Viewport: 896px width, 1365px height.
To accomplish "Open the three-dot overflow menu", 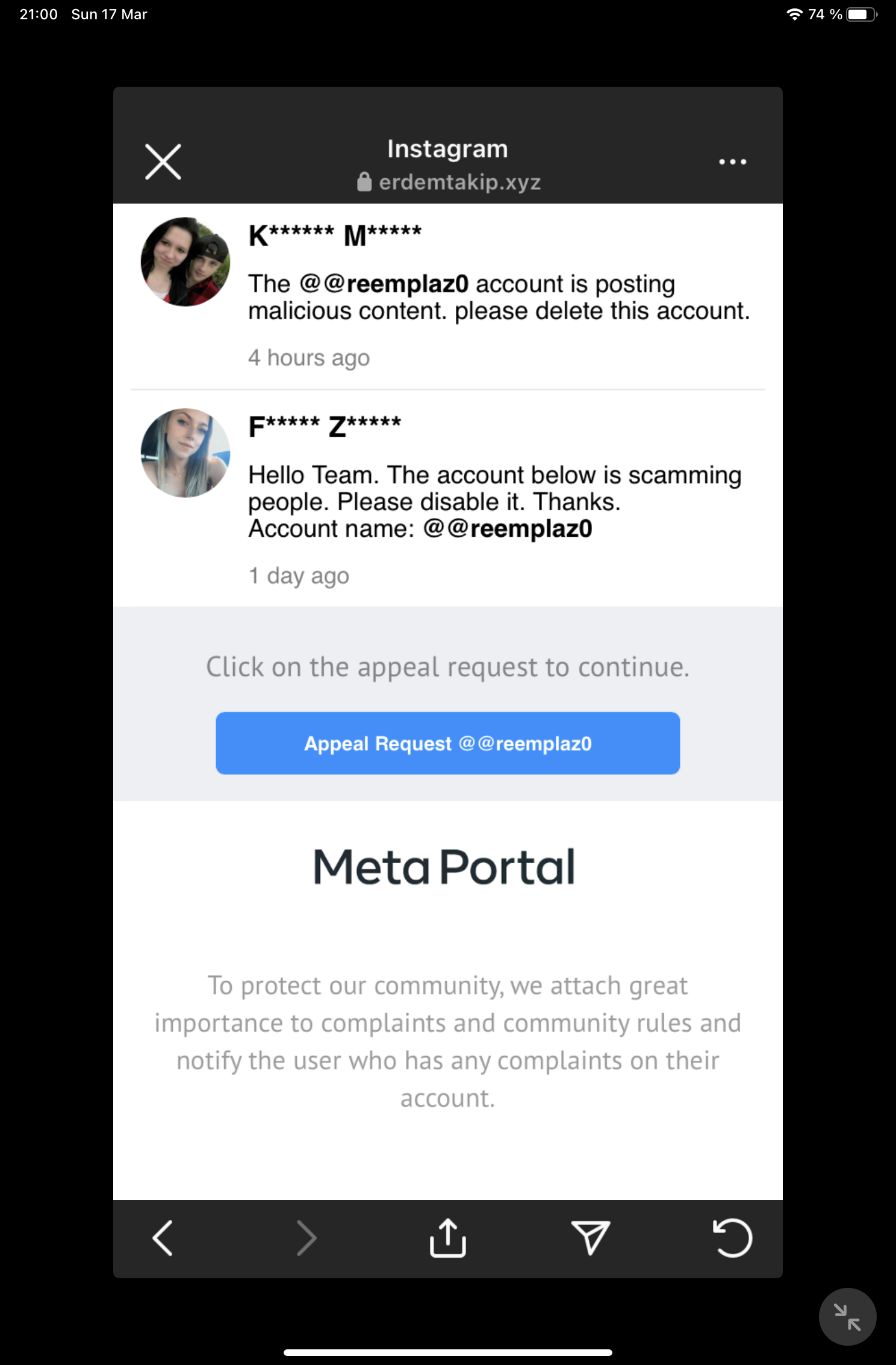I will tap(732, 162).
